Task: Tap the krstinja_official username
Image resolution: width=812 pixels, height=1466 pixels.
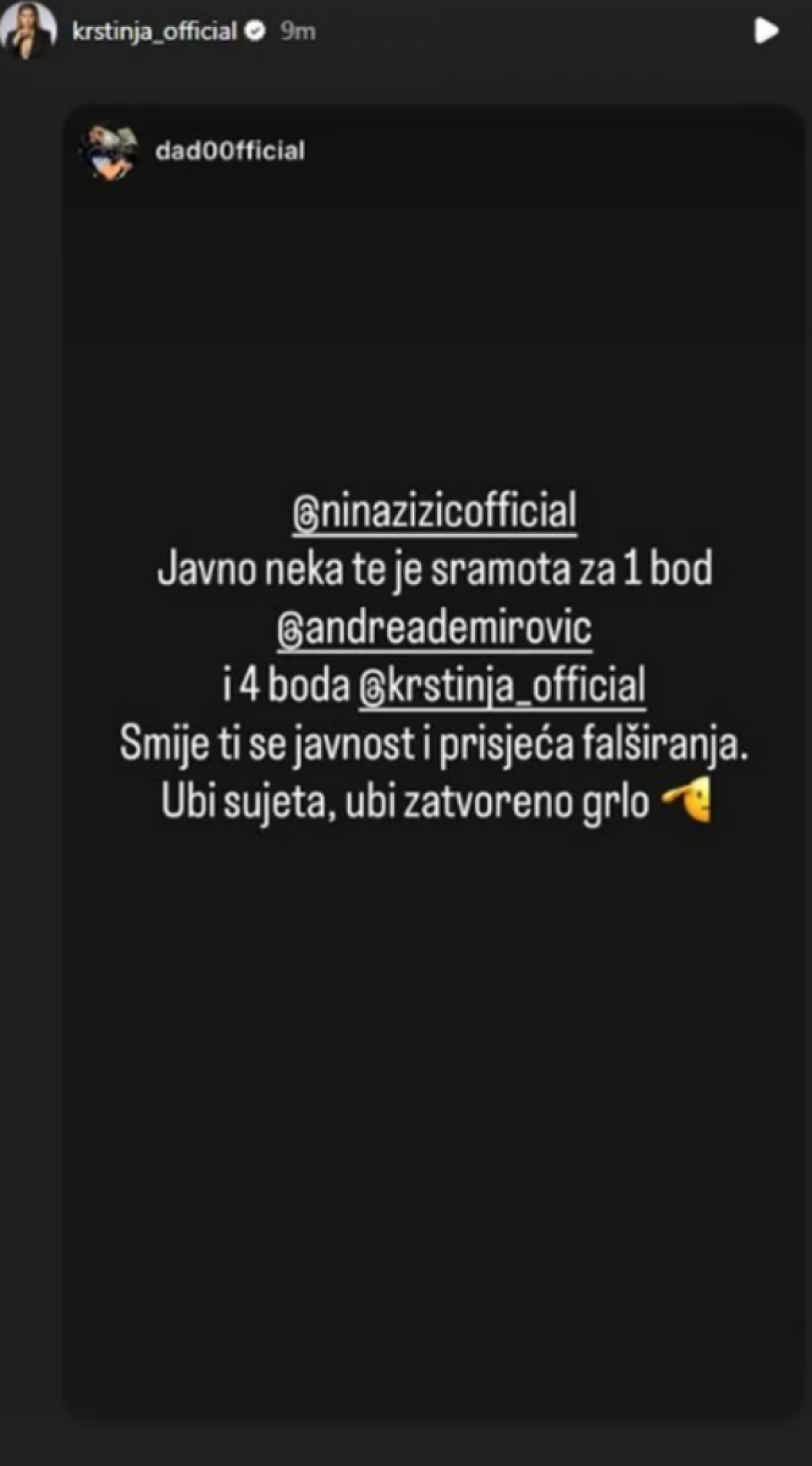Action: [155, 31]
